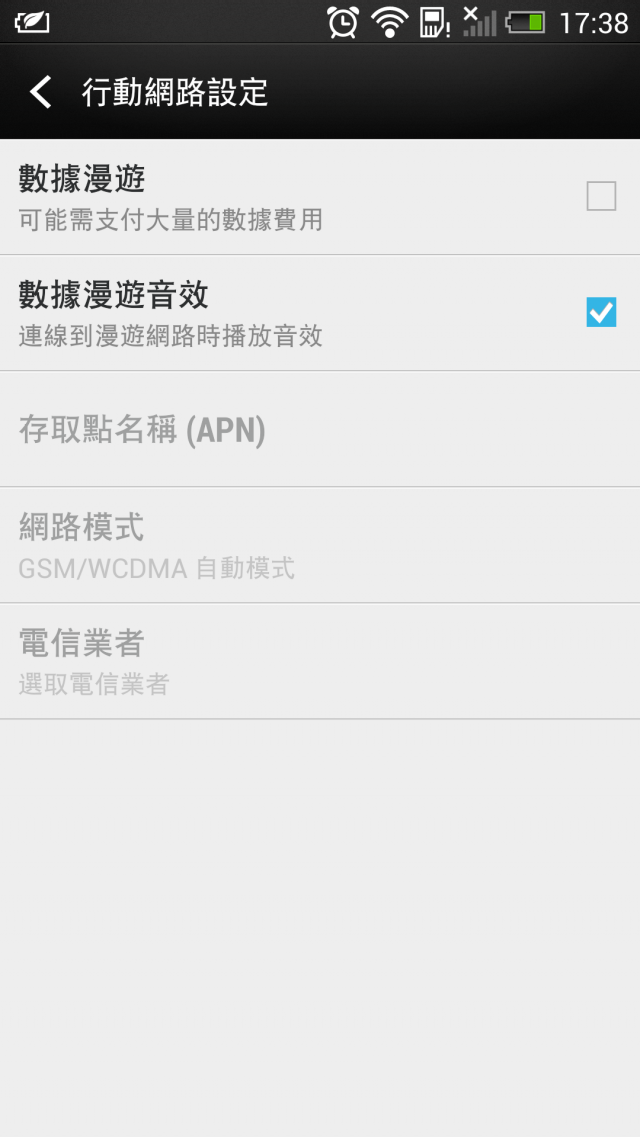Uncheck the 數據漫遊音效 checkbox

click(x=601, y=312)
